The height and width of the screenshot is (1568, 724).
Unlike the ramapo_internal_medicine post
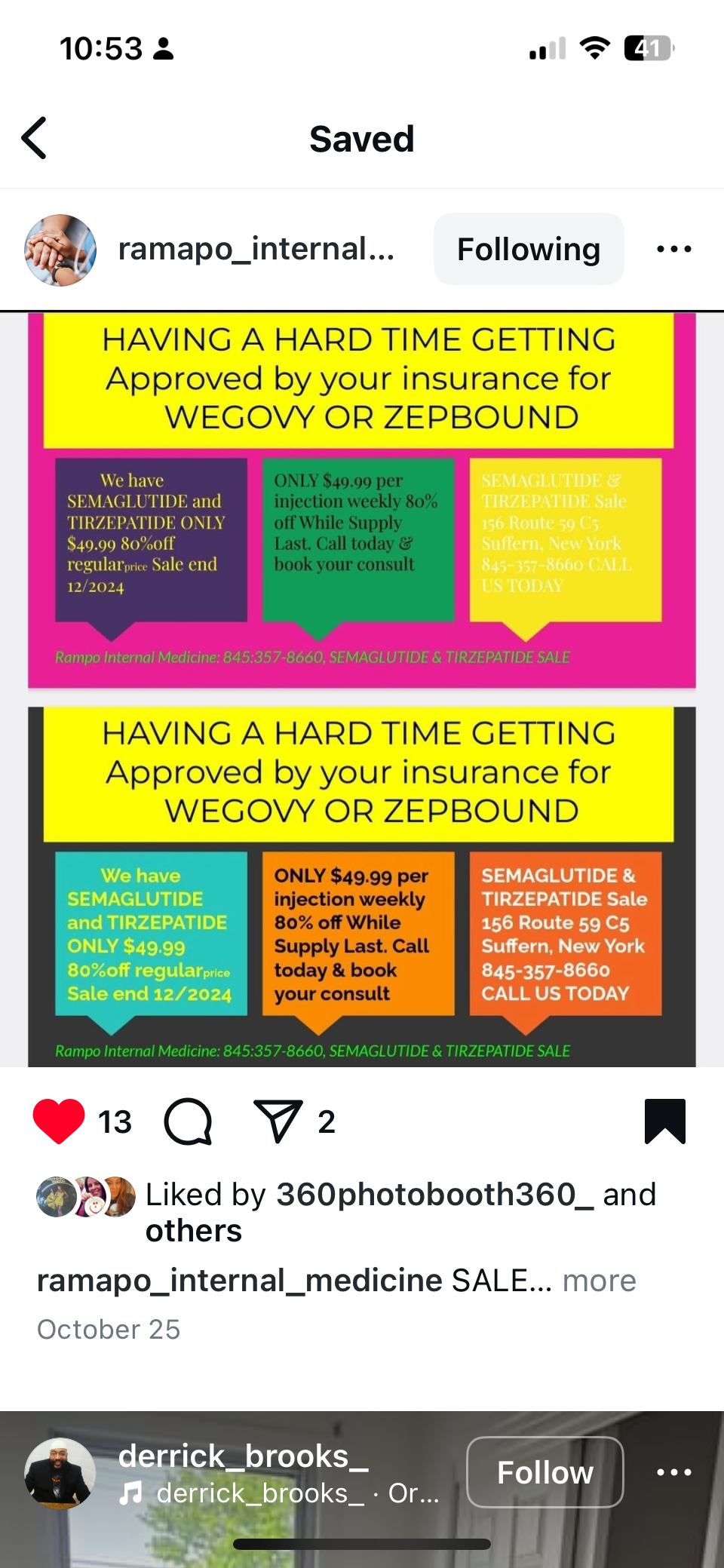59,1122
